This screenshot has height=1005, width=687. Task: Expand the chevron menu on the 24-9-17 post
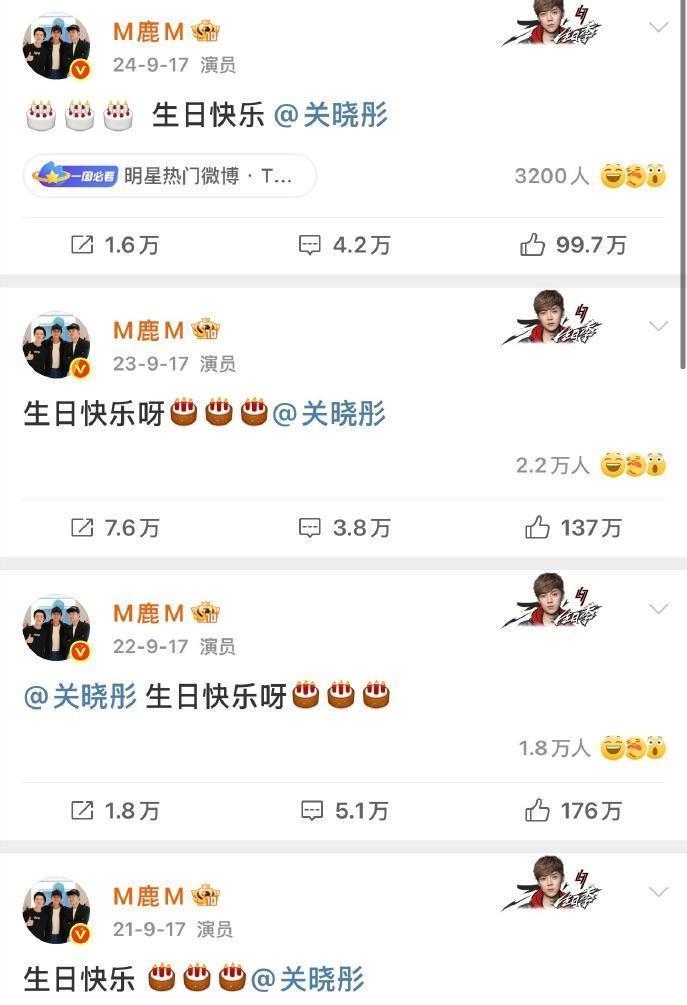(658, 28)
